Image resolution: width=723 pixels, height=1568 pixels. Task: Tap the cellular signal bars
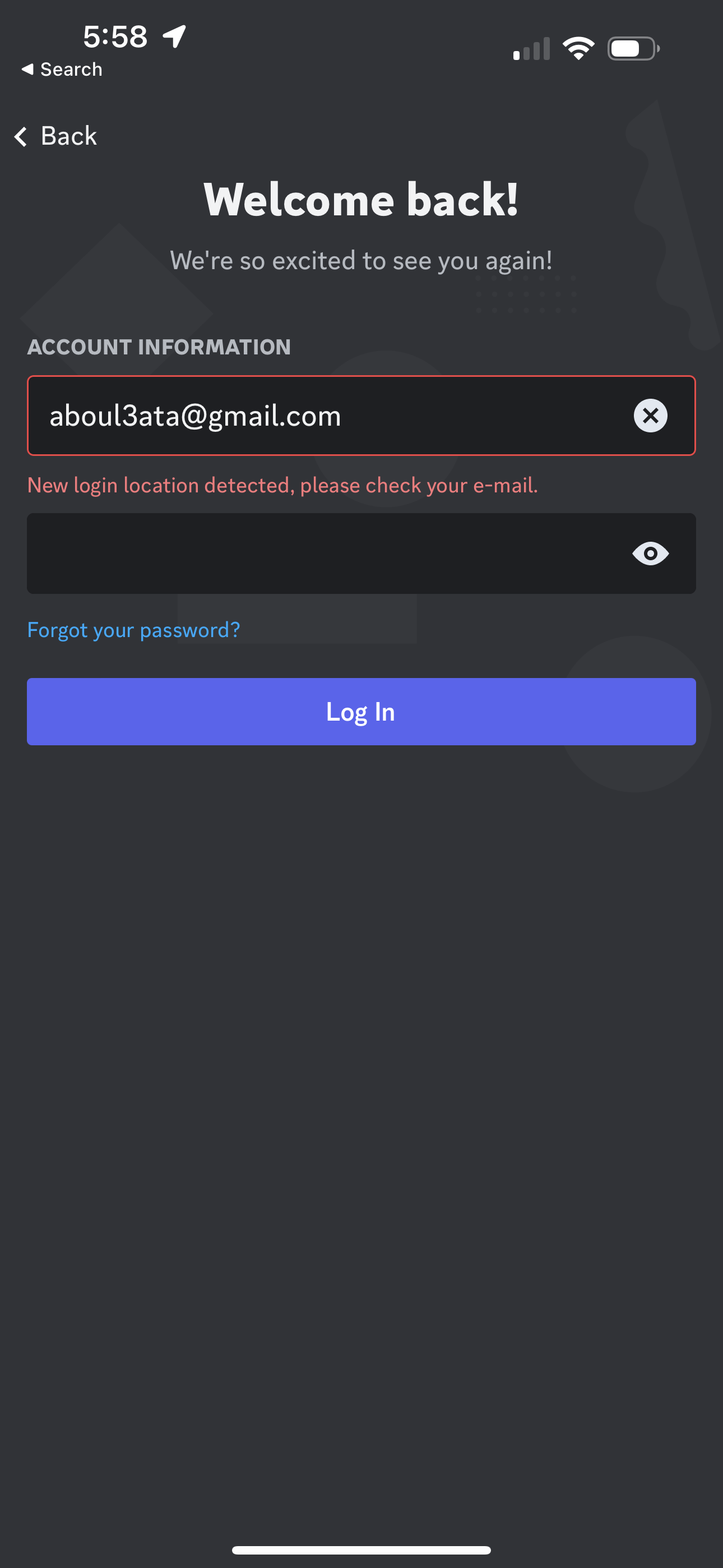[x=531, y=49]
